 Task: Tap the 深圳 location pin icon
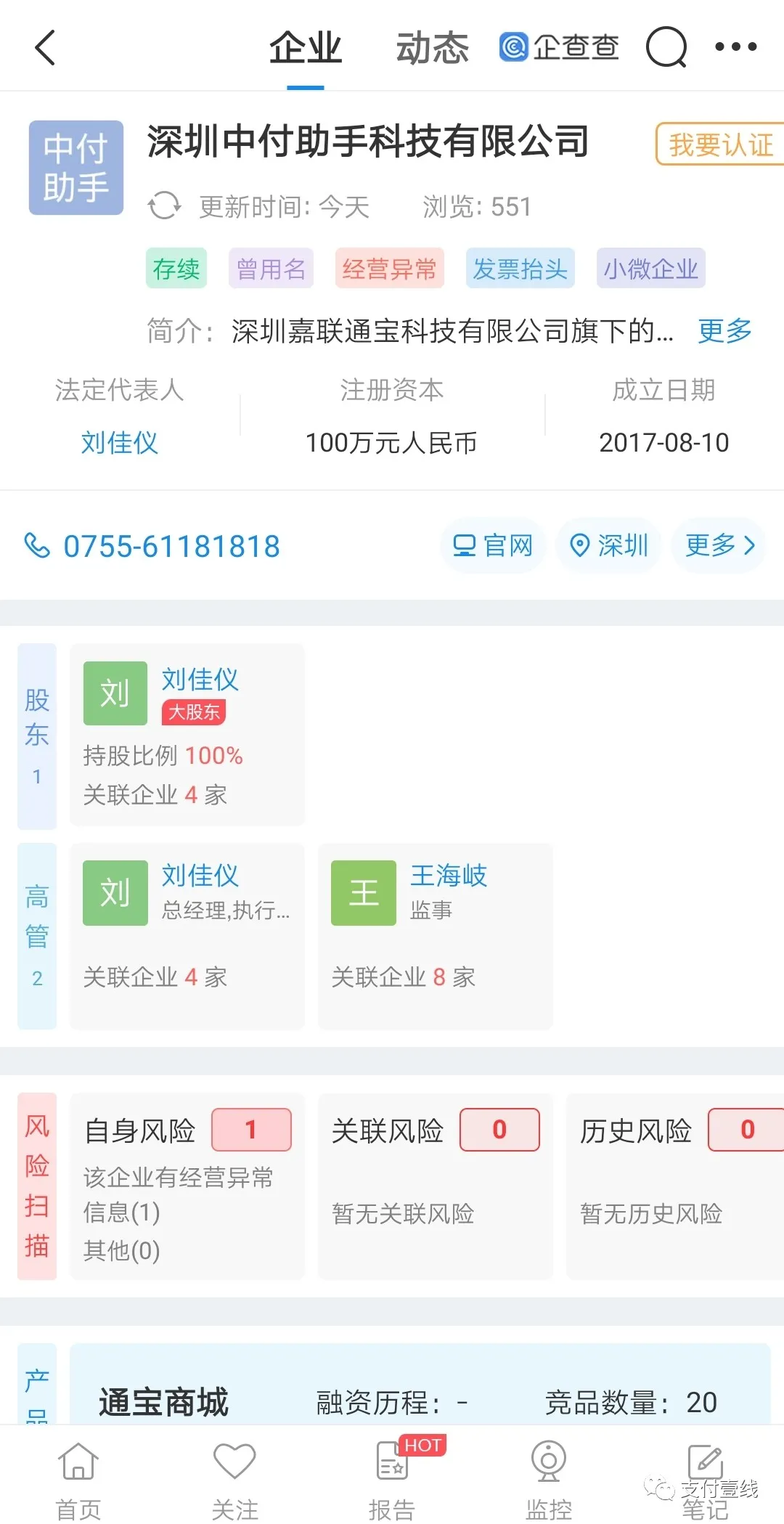[x=579, y=545]
